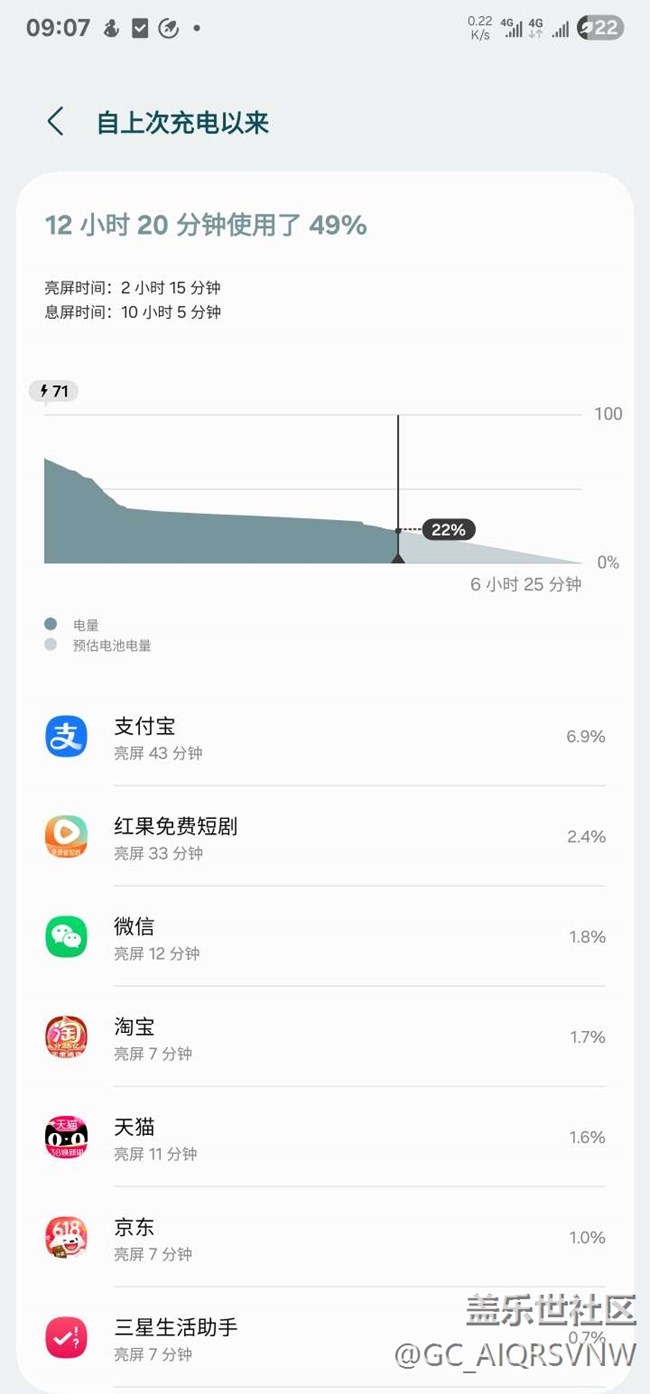
Task: View 三星生活助手 battery usage details
Action: (300, 1337)
